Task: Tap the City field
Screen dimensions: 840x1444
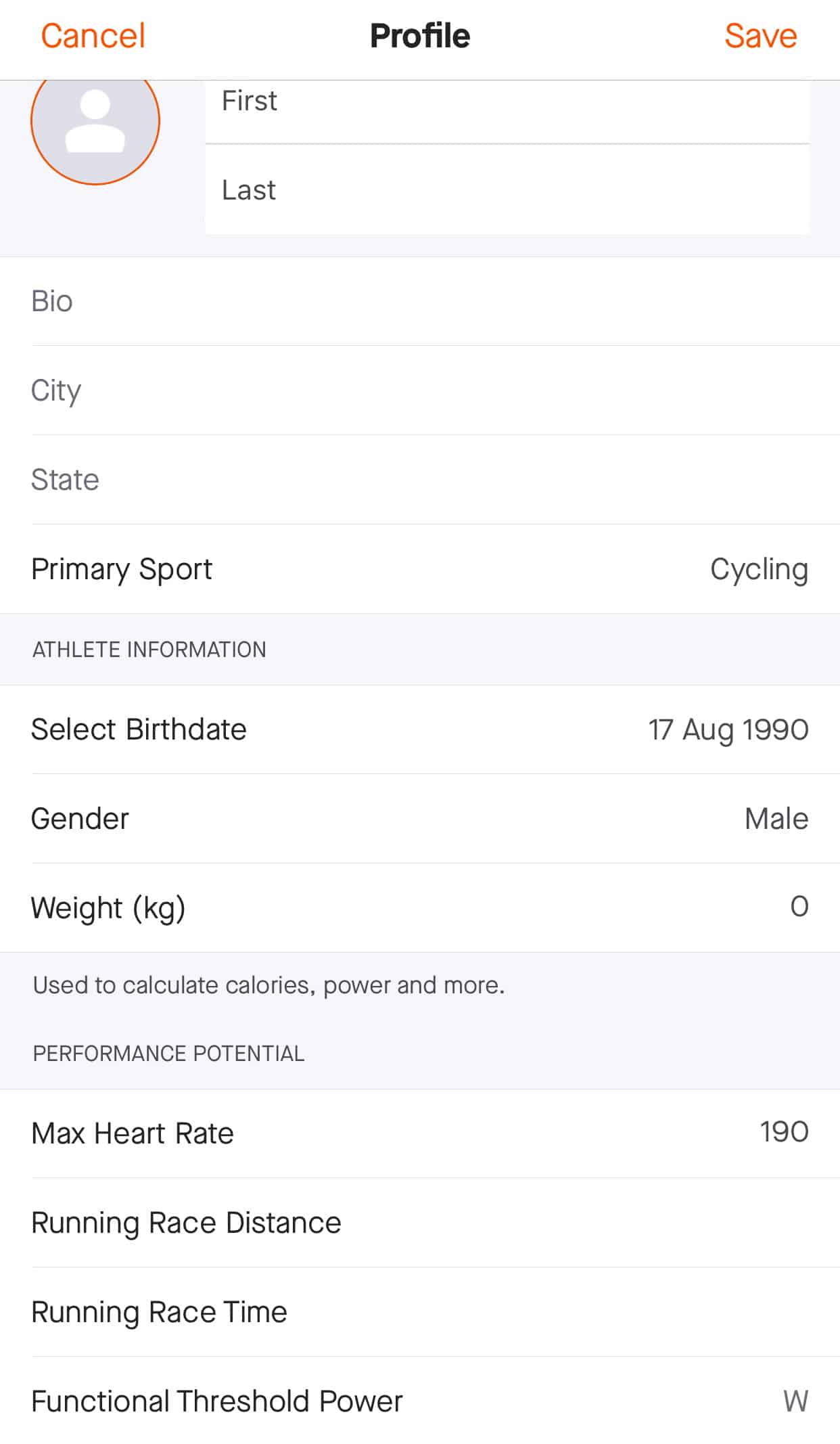Action: coord(419,390)
